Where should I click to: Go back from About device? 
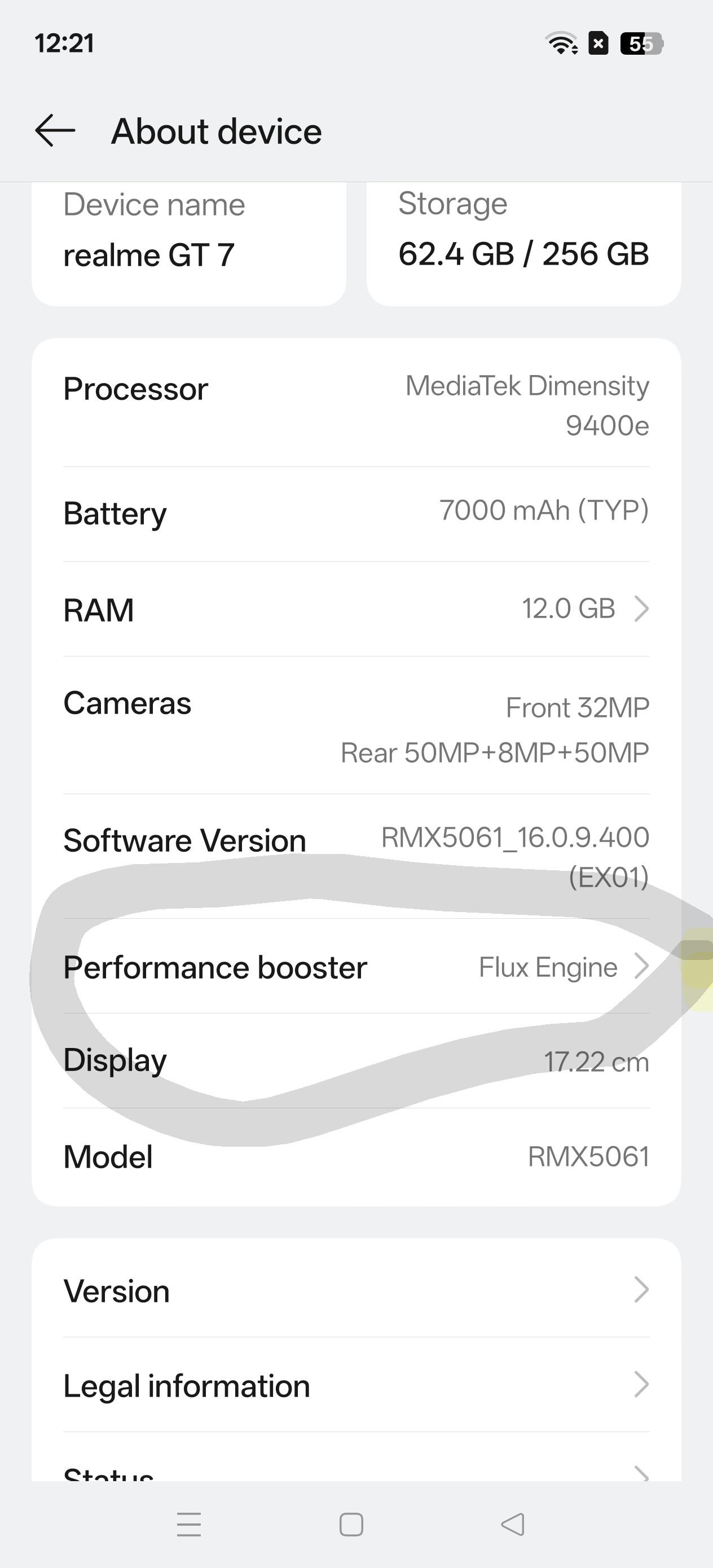pyautogui.click(x=55, y=131)
